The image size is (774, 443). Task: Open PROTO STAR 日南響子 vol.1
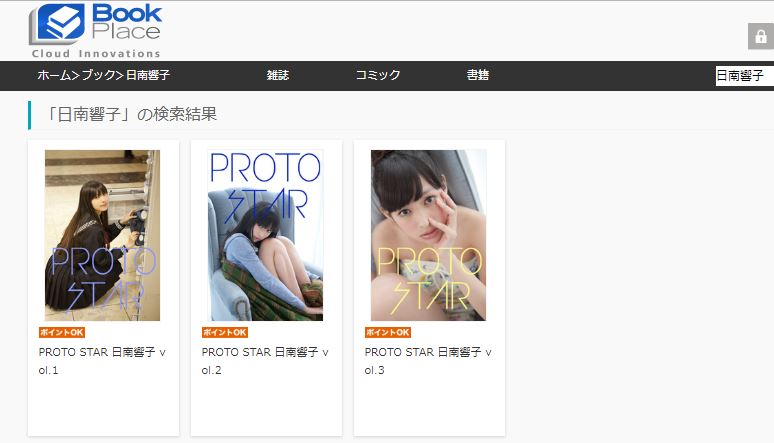pyautogui.click(x=102, y=236)
